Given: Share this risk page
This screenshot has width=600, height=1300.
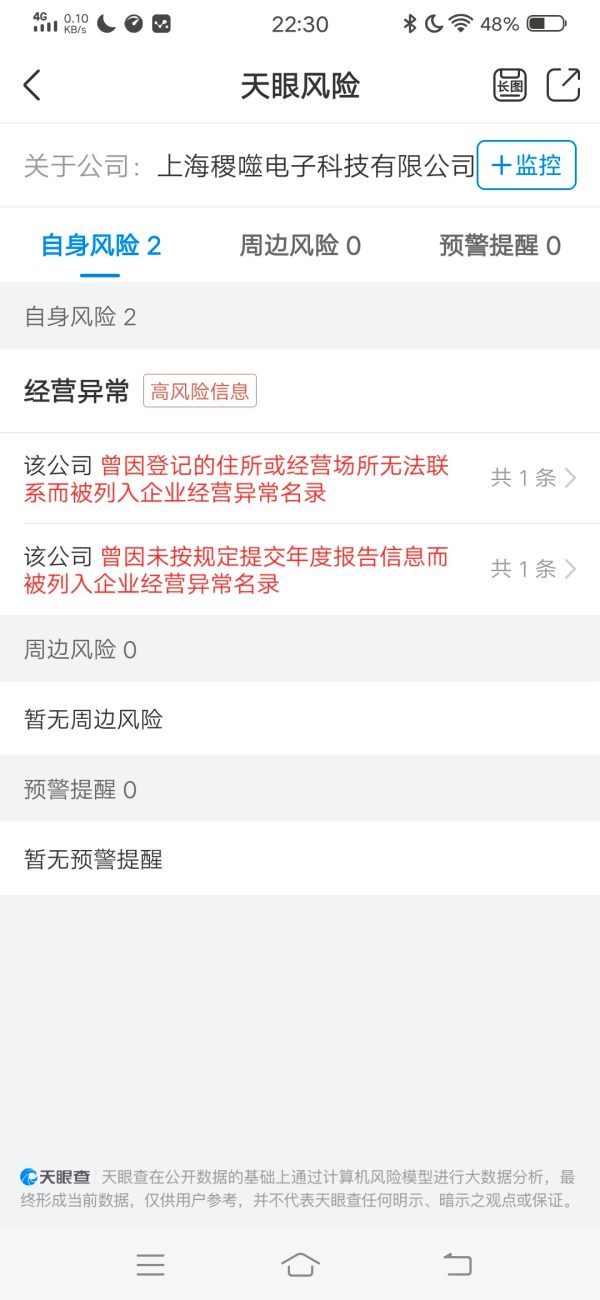Looking at the screenshot, I should 563,85.
